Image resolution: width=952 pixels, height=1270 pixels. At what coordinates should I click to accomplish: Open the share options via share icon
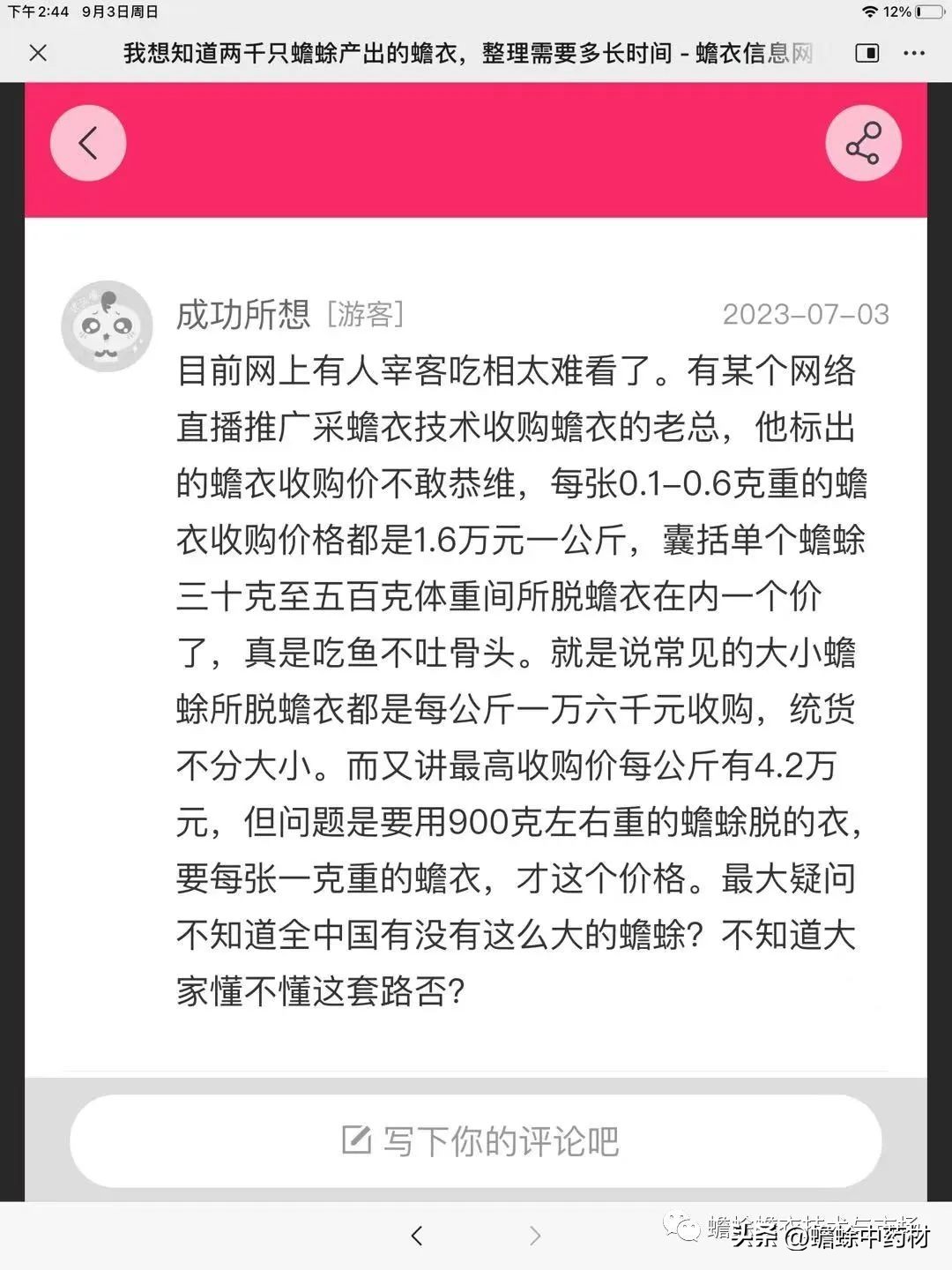pyautogui.click(x=863, y=142)
